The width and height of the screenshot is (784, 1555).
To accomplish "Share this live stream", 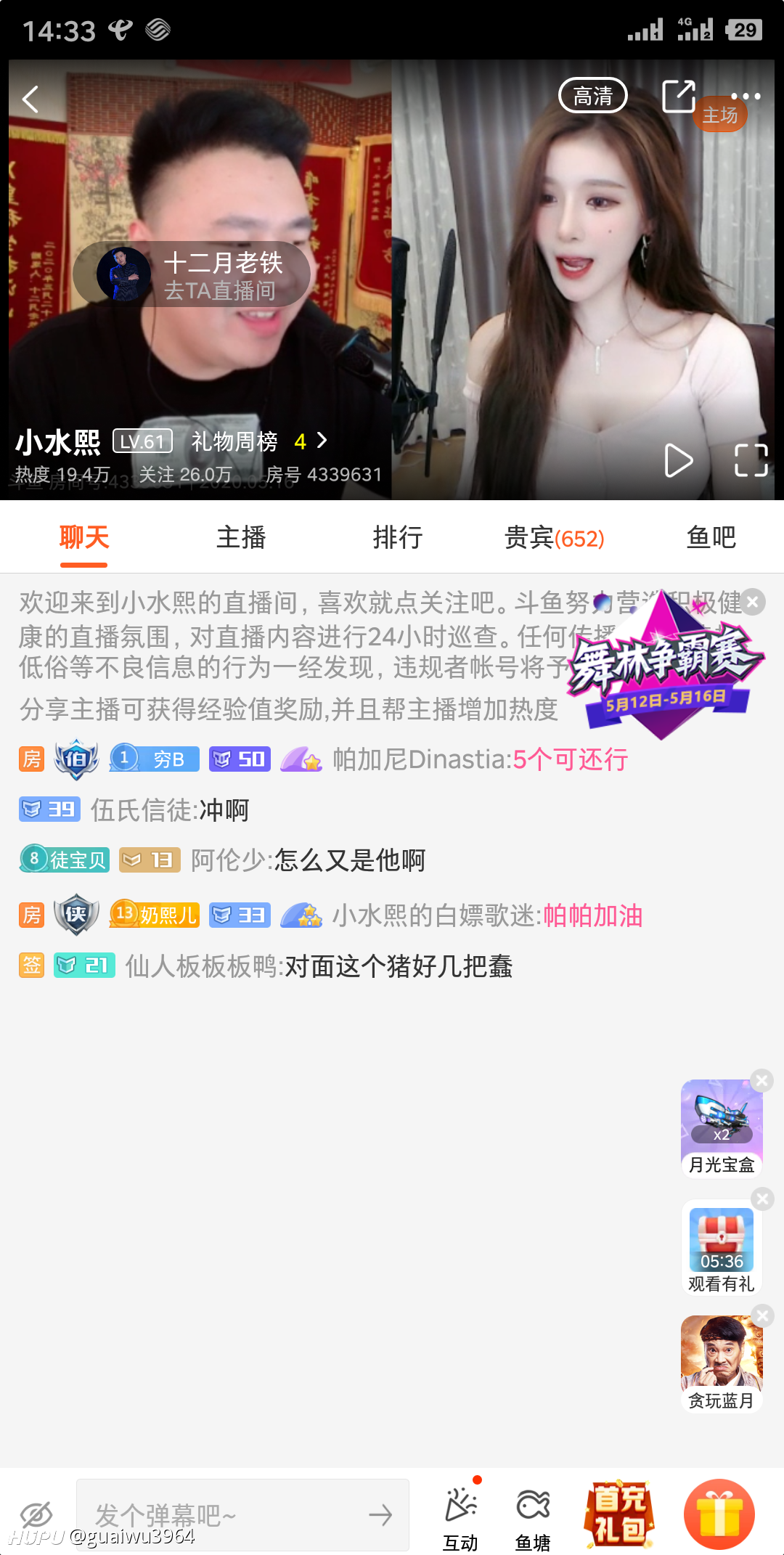I will point(679,96).
